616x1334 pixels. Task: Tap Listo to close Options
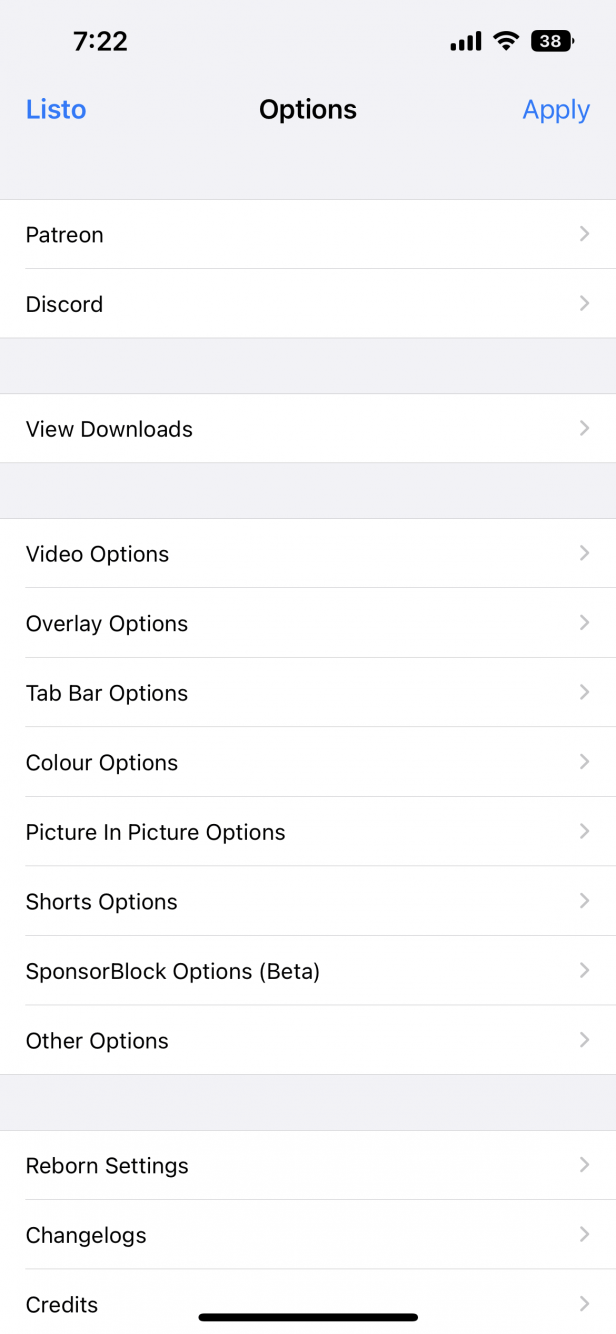[56, 109]
